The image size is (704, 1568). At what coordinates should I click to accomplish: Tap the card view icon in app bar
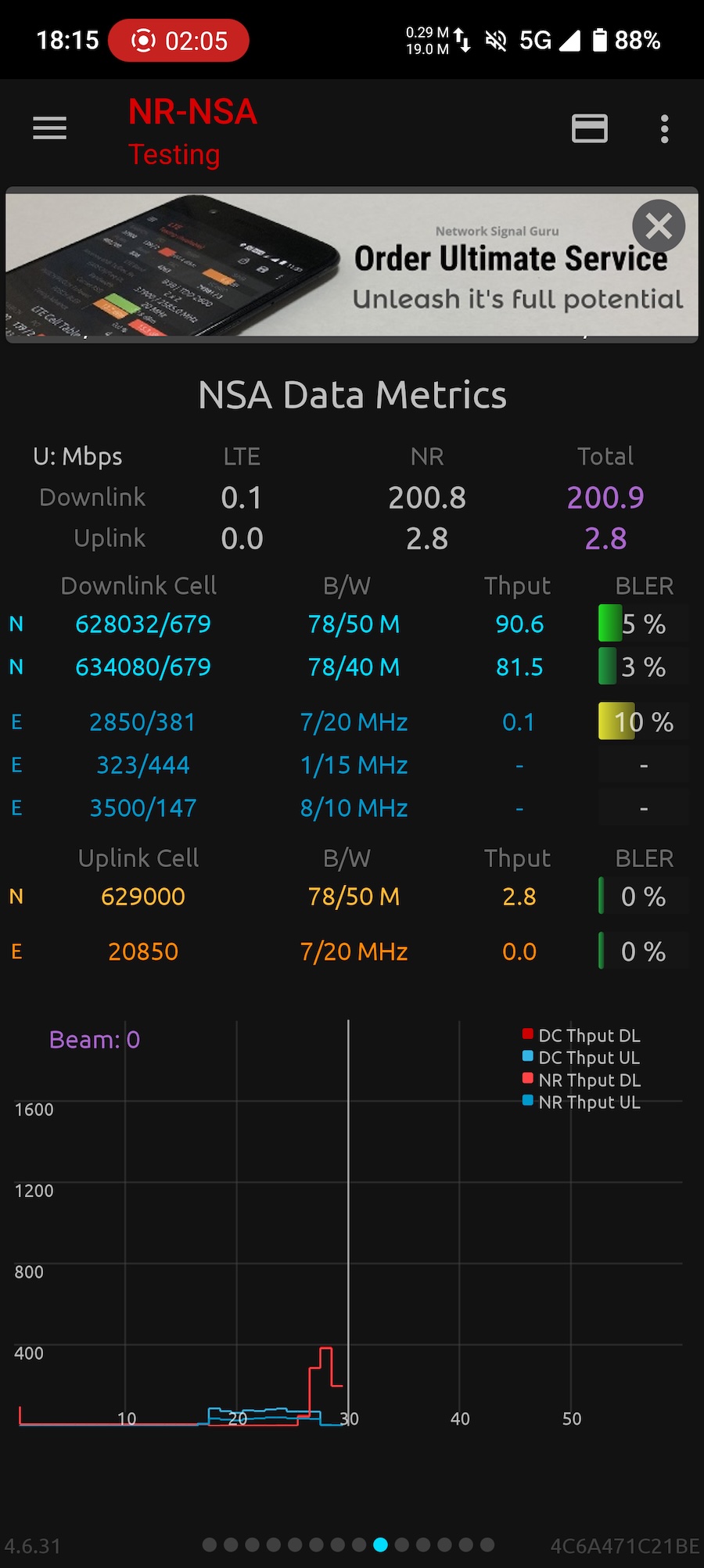point(589,128)
